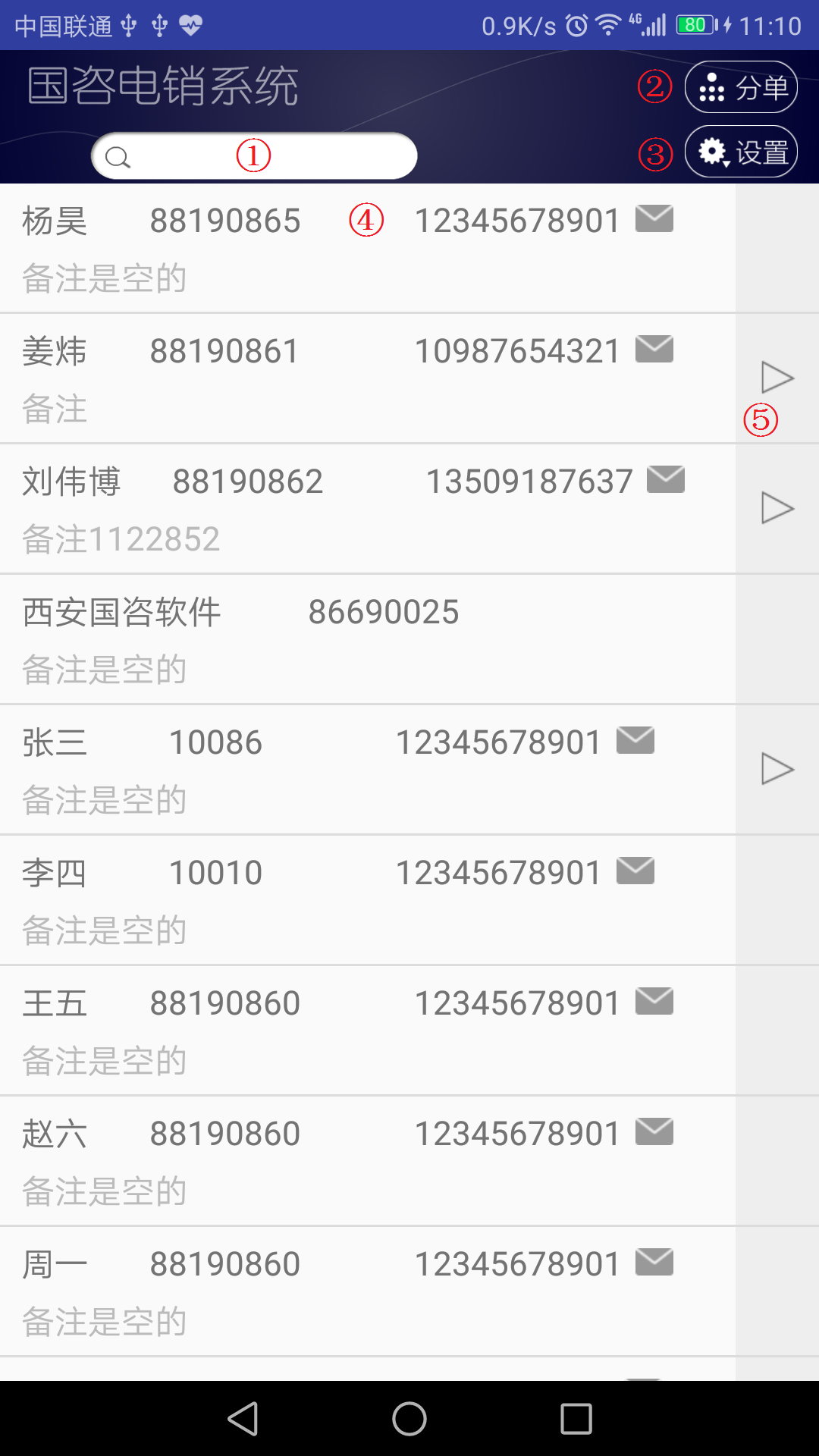Send a message to 姜炜 via envelope

(x=654, y=350)
